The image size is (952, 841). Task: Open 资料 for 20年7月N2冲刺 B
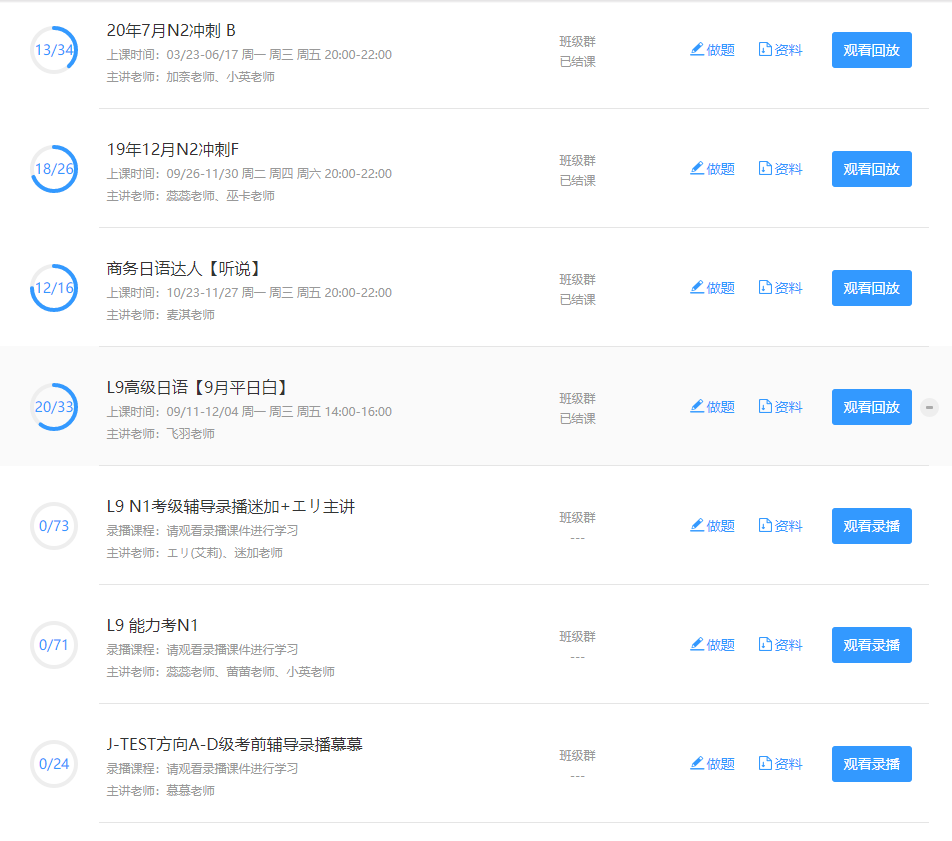coord(780,50)
